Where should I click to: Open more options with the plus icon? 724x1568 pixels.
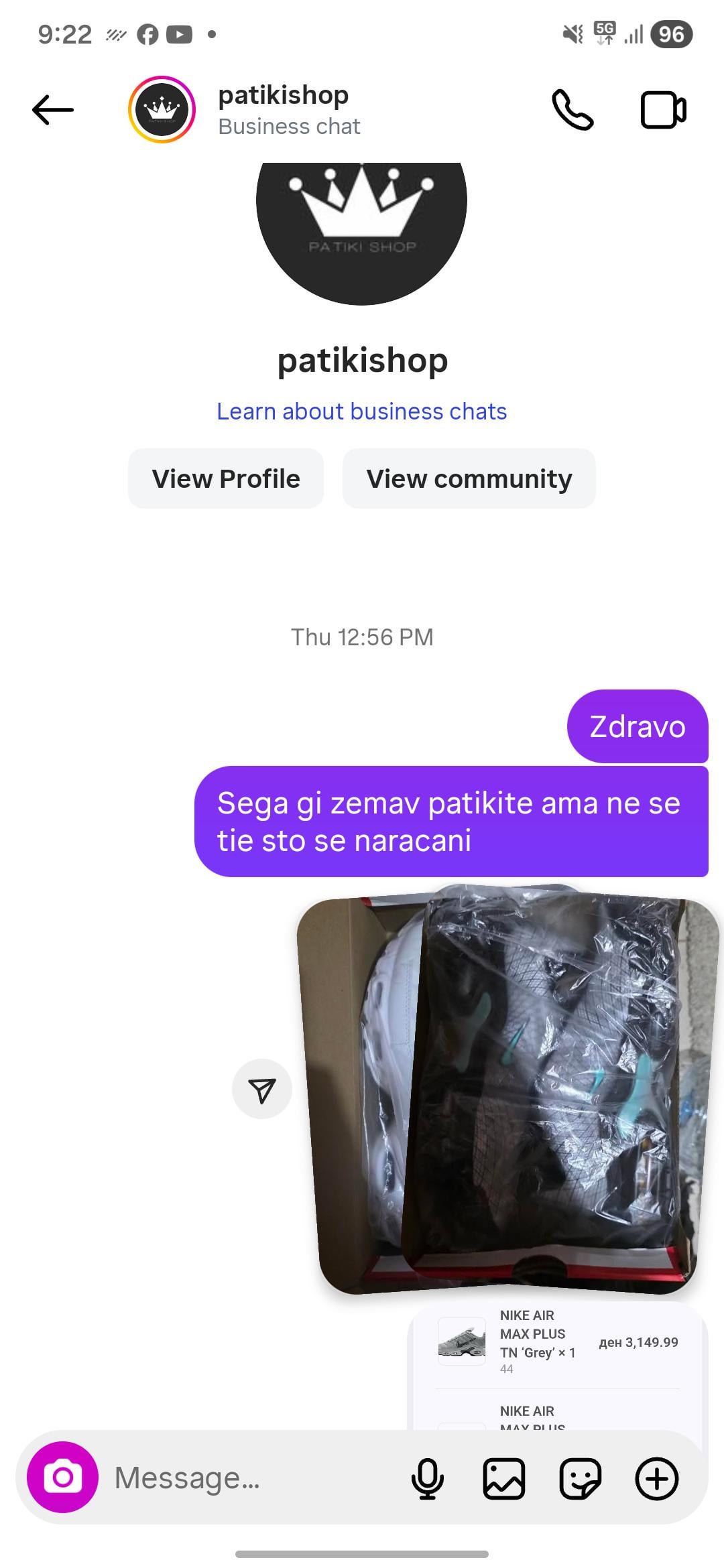point(656,1478)
